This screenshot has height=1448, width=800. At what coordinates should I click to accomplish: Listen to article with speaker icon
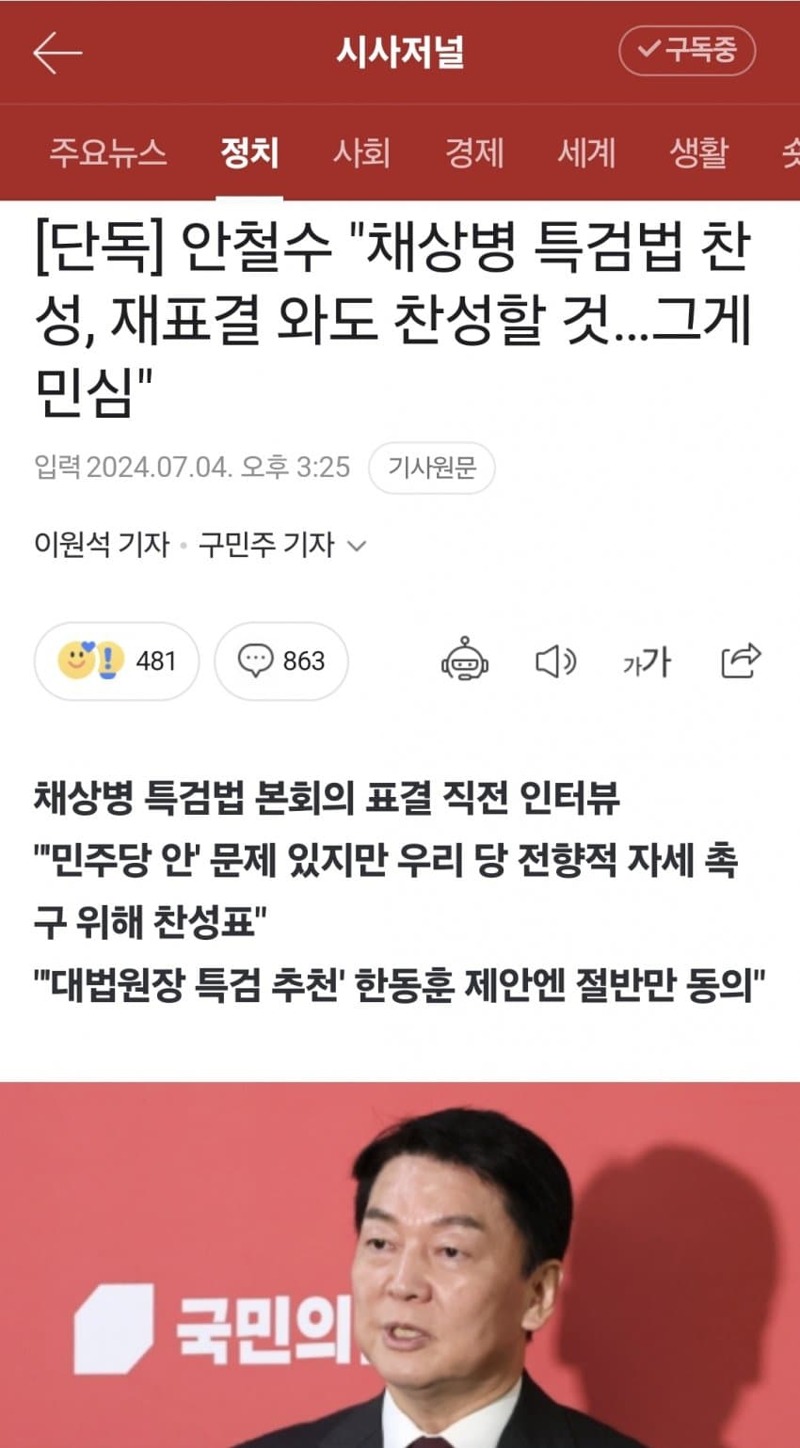click(x=556, y=661)
